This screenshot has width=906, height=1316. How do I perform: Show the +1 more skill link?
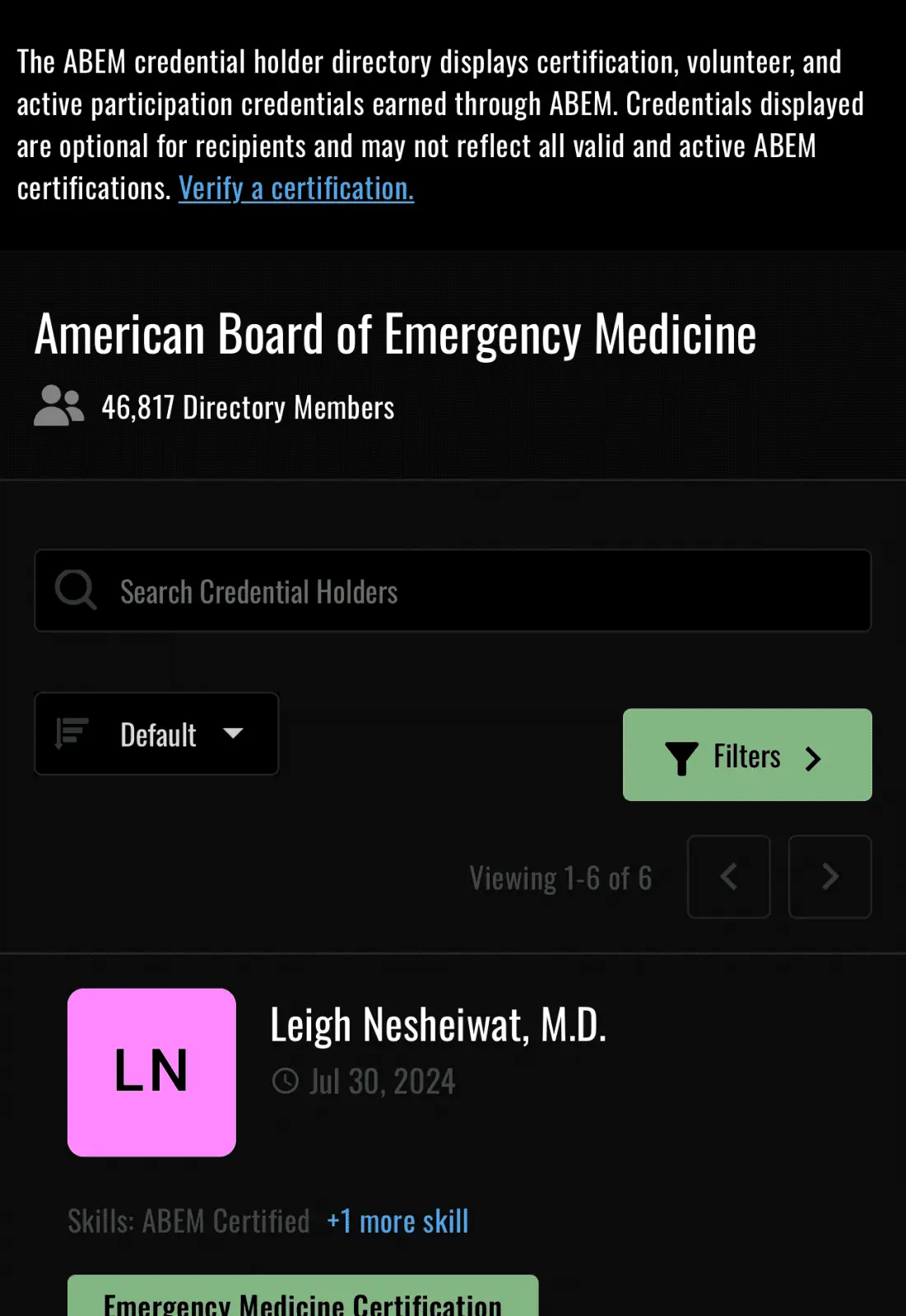(397, 1221)
